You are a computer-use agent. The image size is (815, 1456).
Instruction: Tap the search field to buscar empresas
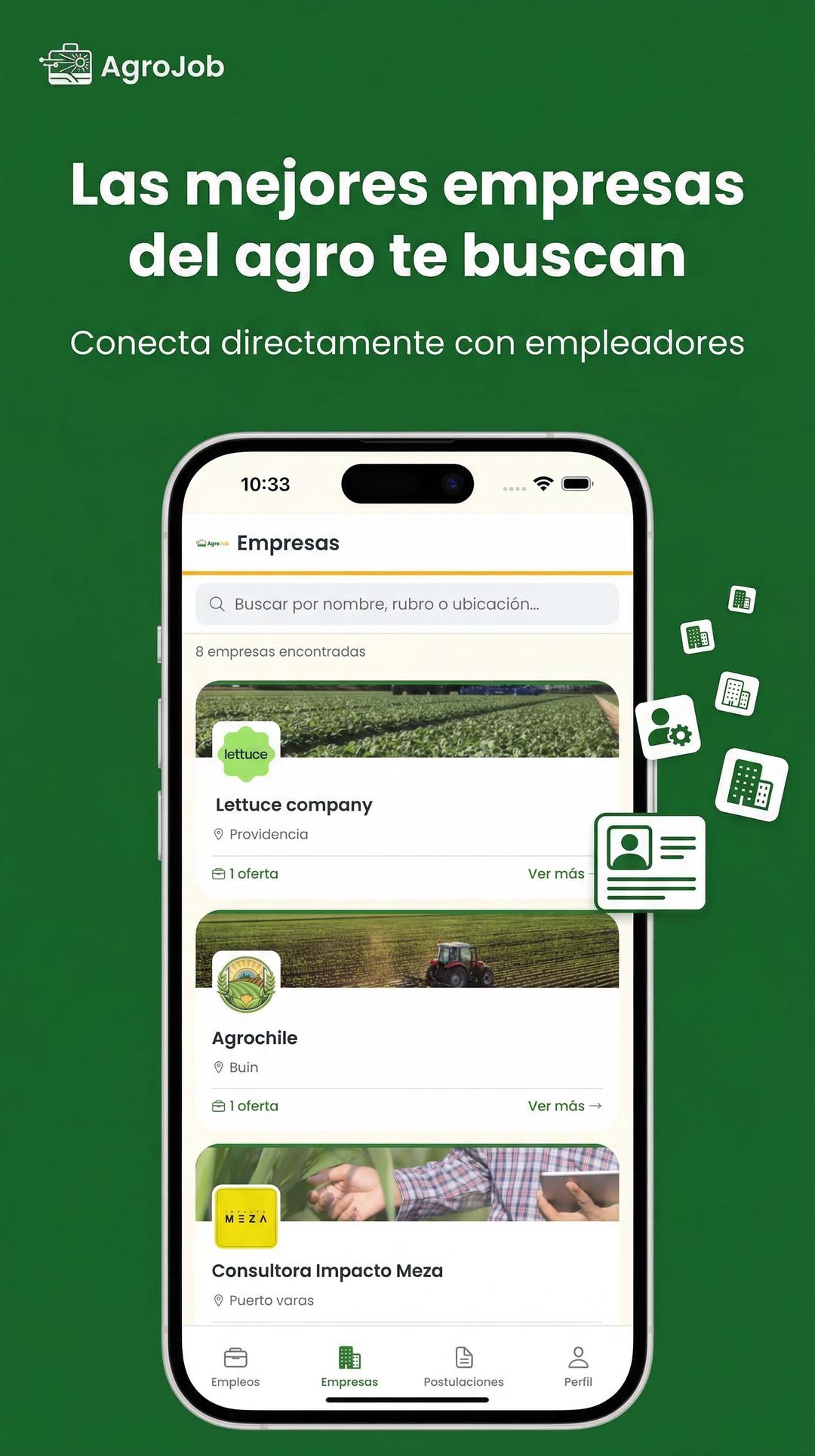[407, 603]
